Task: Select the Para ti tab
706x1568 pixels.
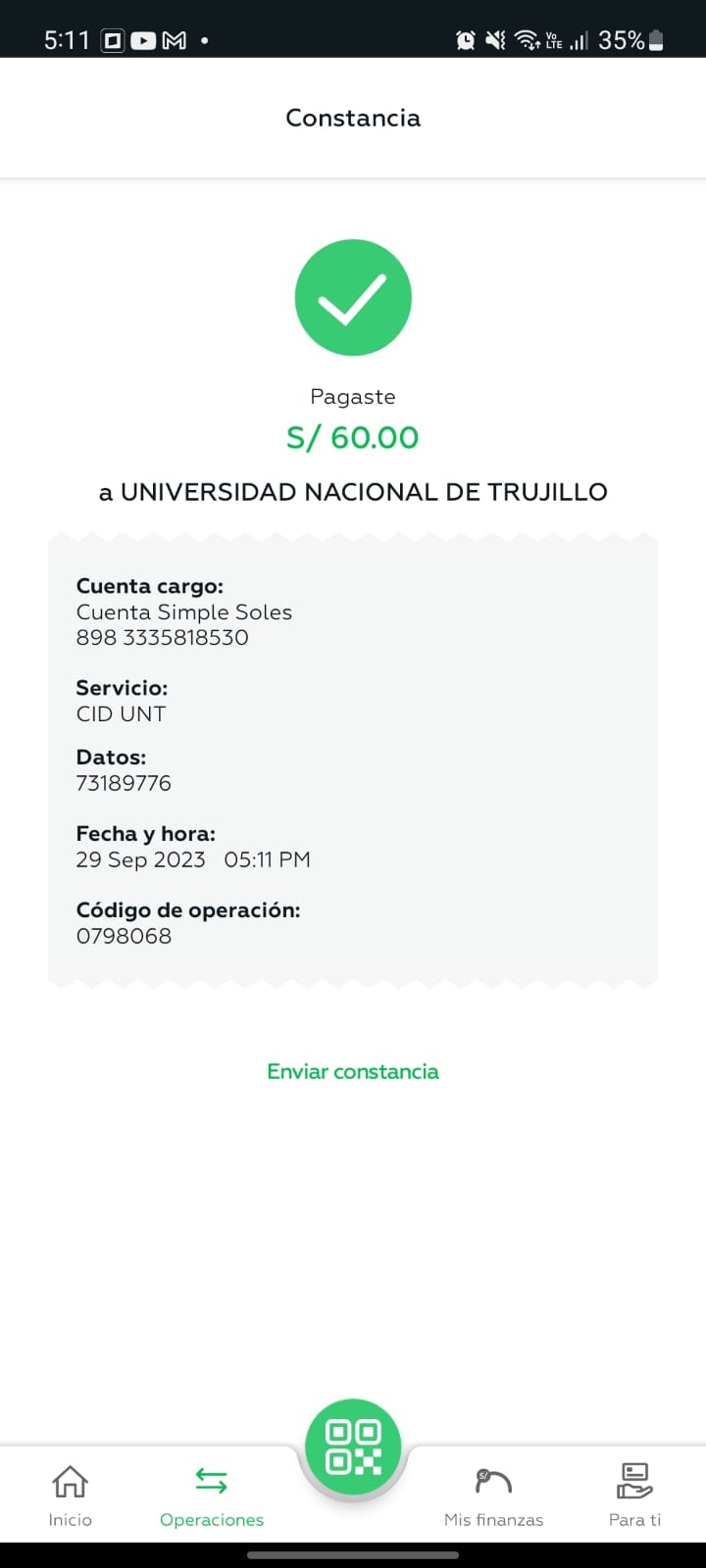Action: [634, 1495]
